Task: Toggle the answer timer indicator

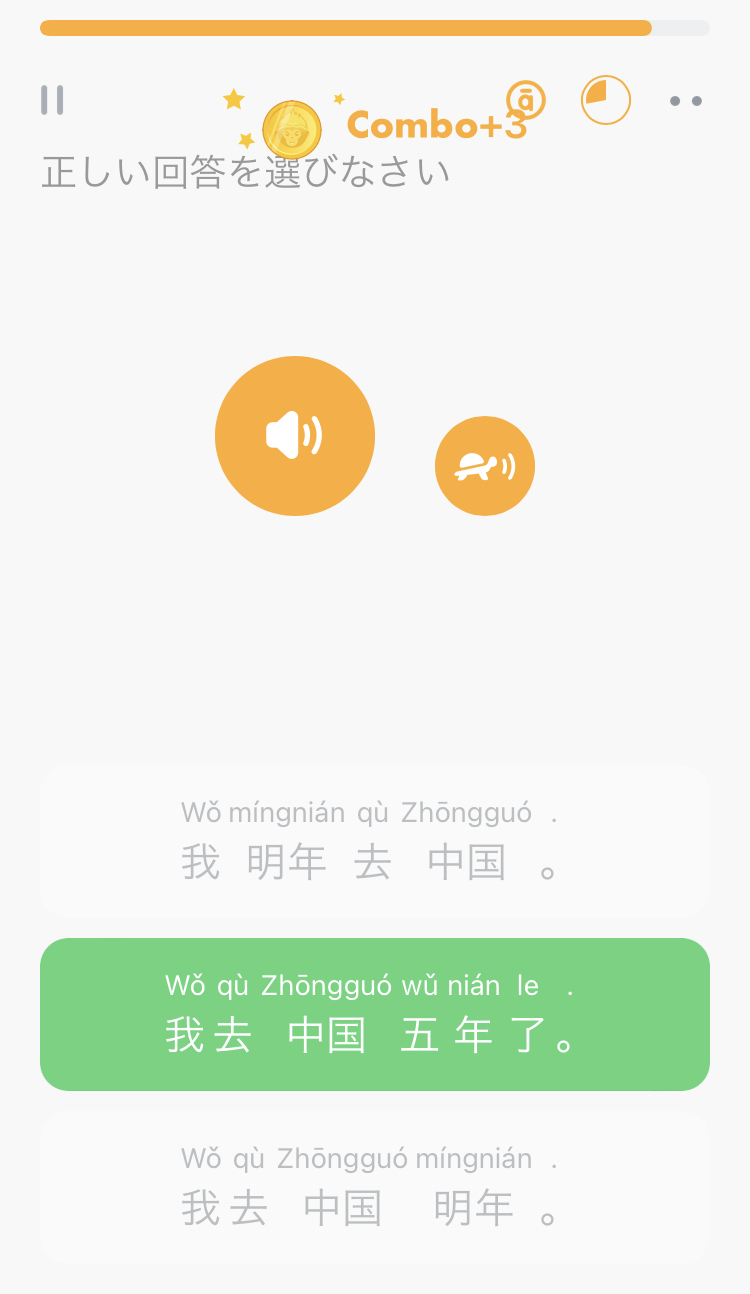Action: (607, 100)
